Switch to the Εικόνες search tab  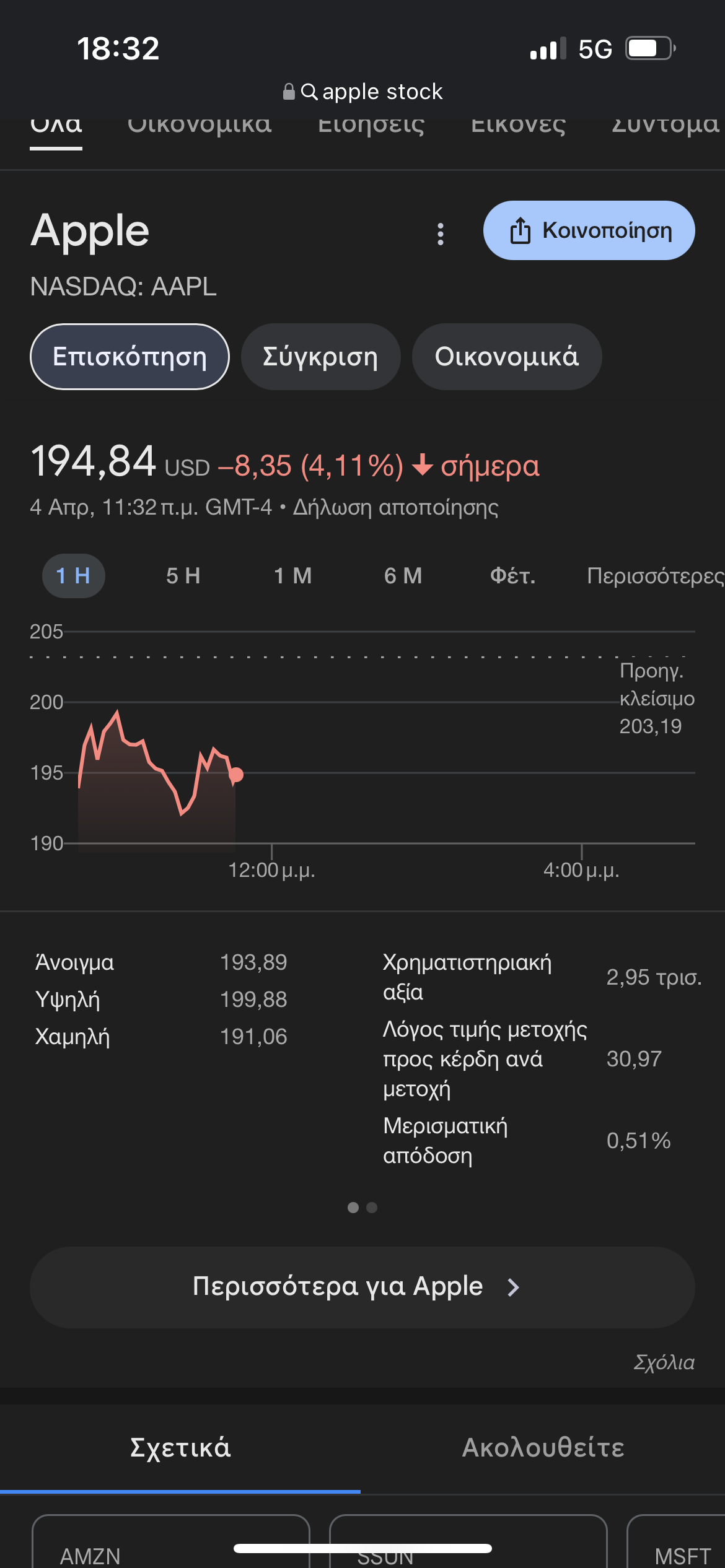[x=518, y=126]
